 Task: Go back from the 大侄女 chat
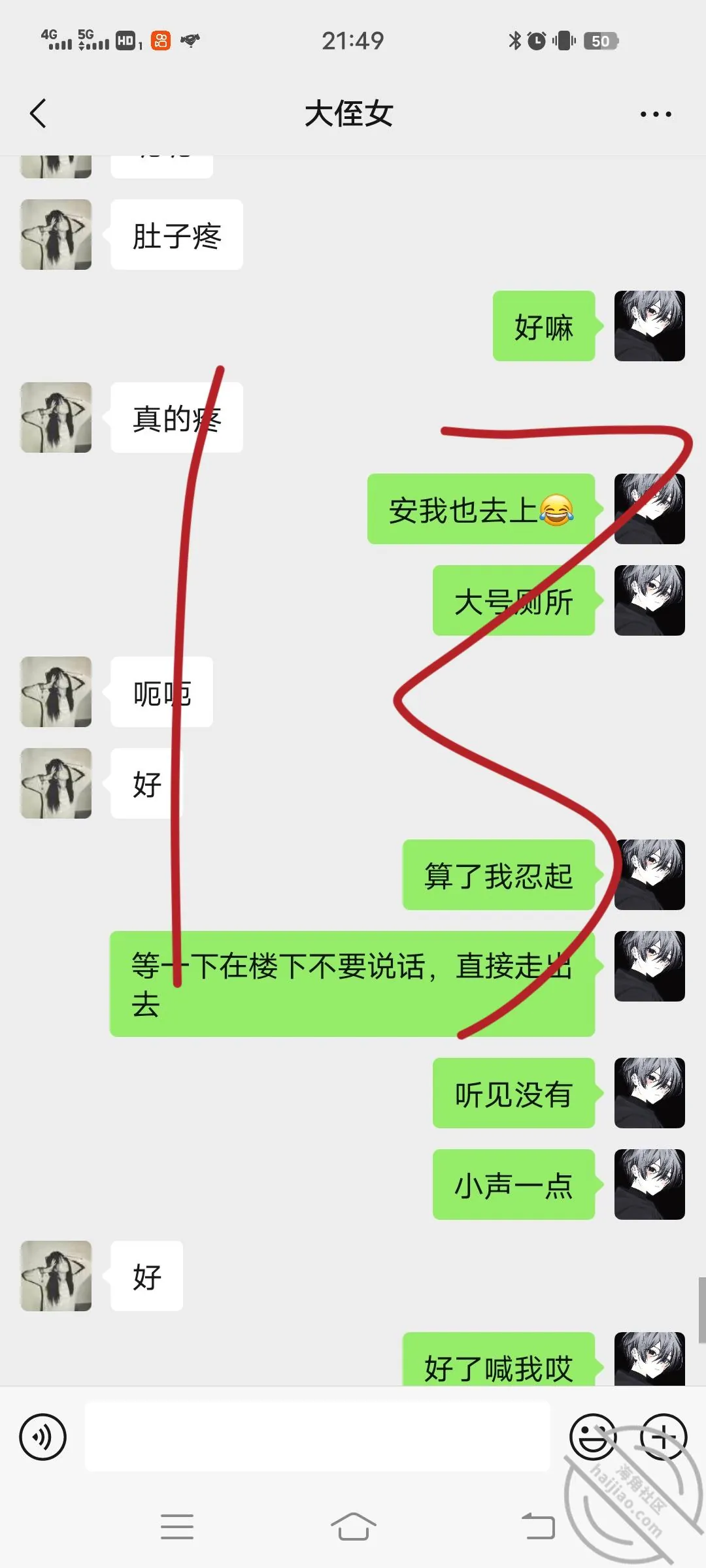[39, 114]
